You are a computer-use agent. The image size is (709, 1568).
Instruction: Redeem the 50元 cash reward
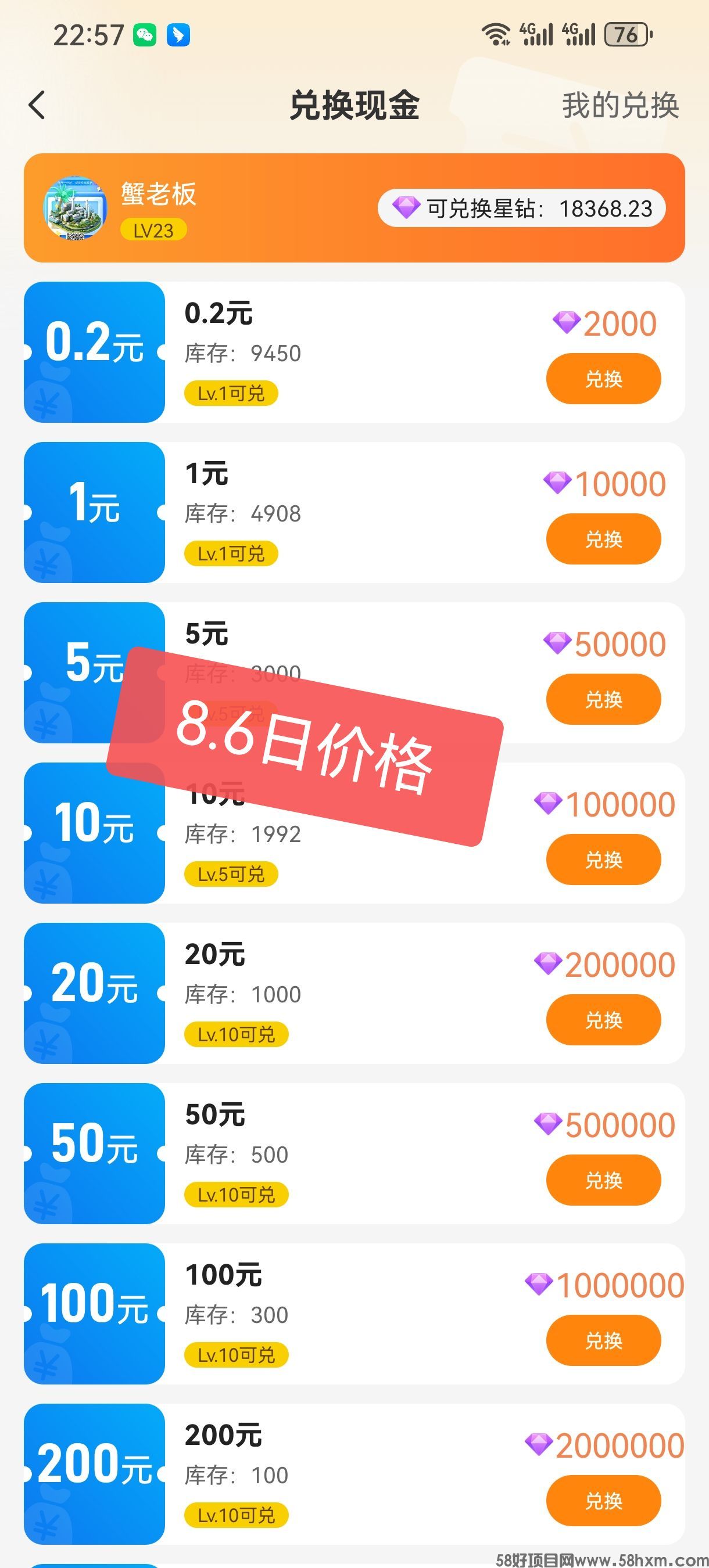point(603,1180)
